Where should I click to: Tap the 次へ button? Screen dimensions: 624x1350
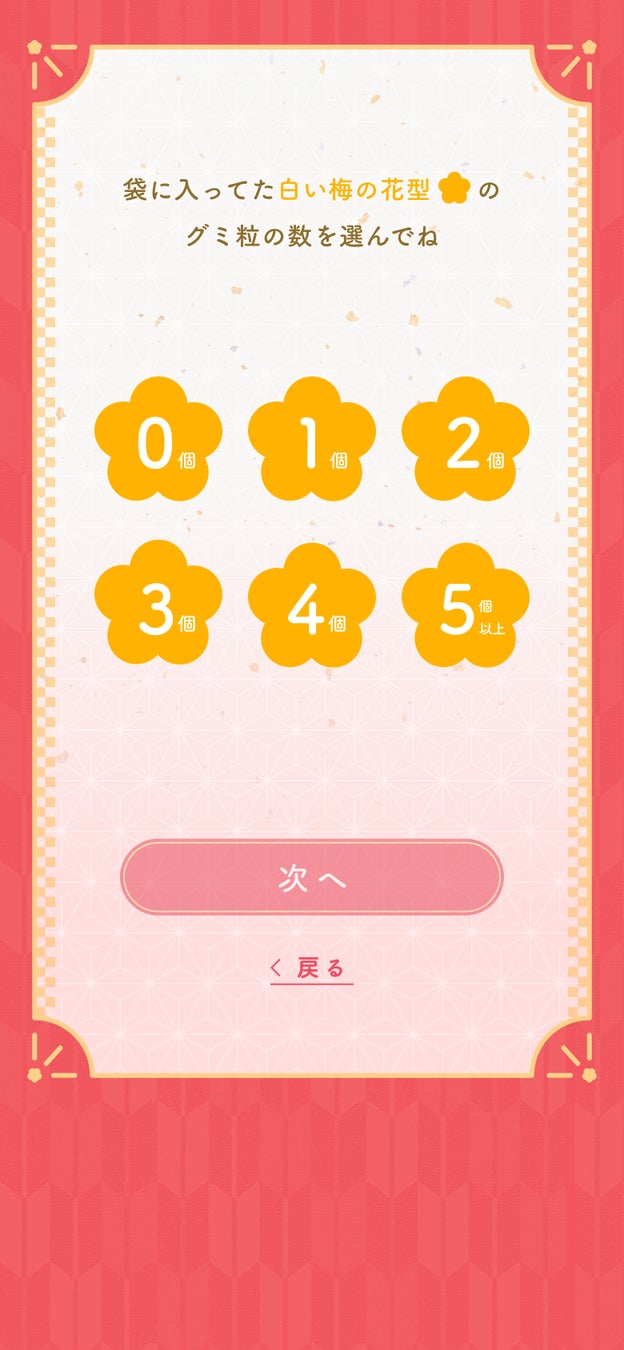311,877
